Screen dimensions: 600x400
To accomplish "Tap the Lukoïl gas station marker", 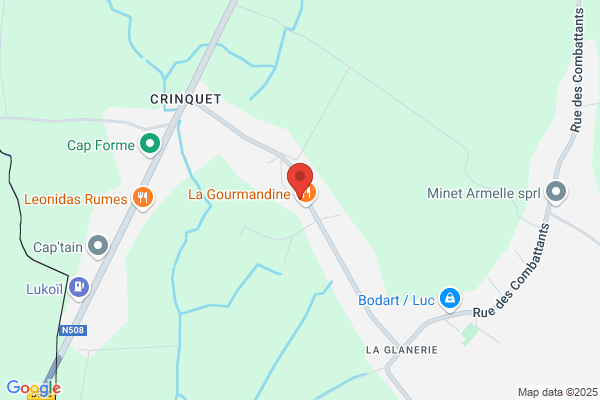I will coord(79,287).
